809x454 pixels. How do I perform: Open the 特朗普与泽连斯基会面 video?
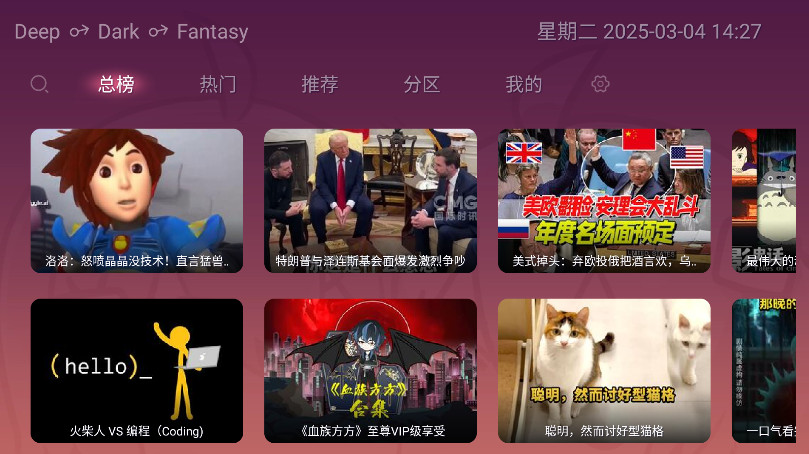(x=370, y=200)
